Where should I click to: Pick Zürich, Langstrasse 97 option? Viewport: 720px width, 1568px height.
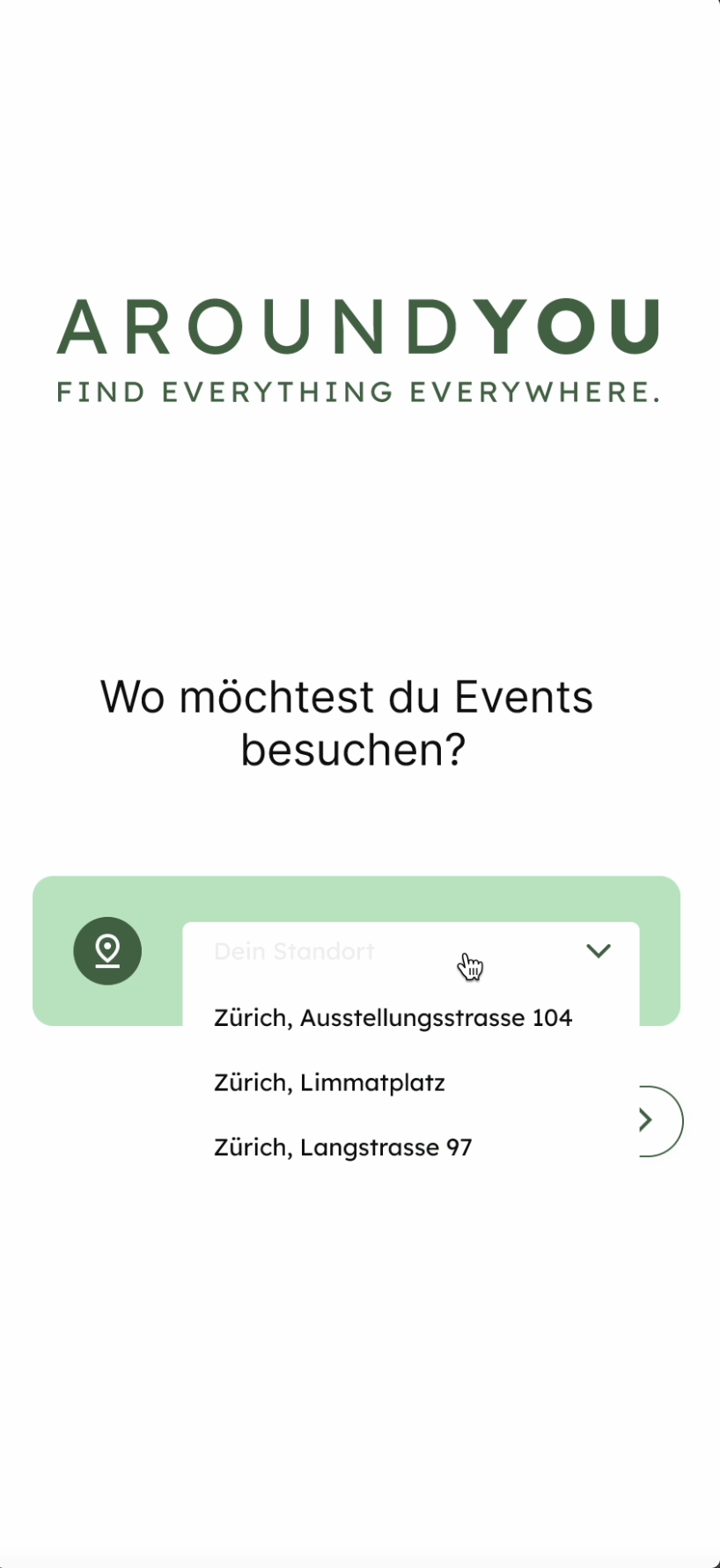click(342, 1147)
